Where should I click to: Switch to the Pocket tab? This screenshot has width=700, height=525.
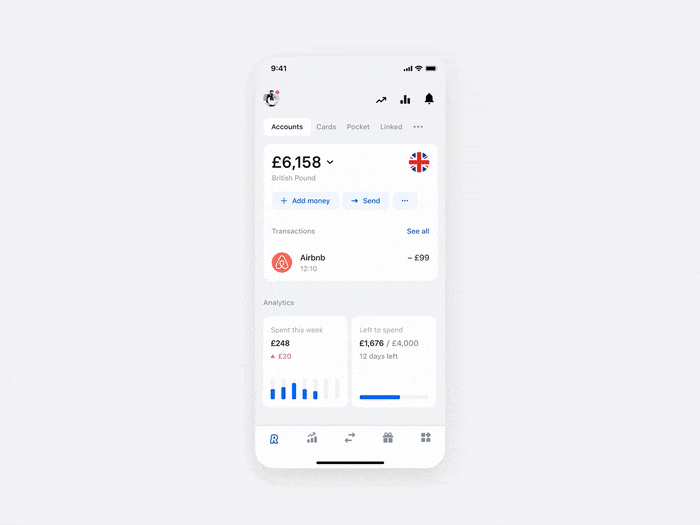coord(358,127)
